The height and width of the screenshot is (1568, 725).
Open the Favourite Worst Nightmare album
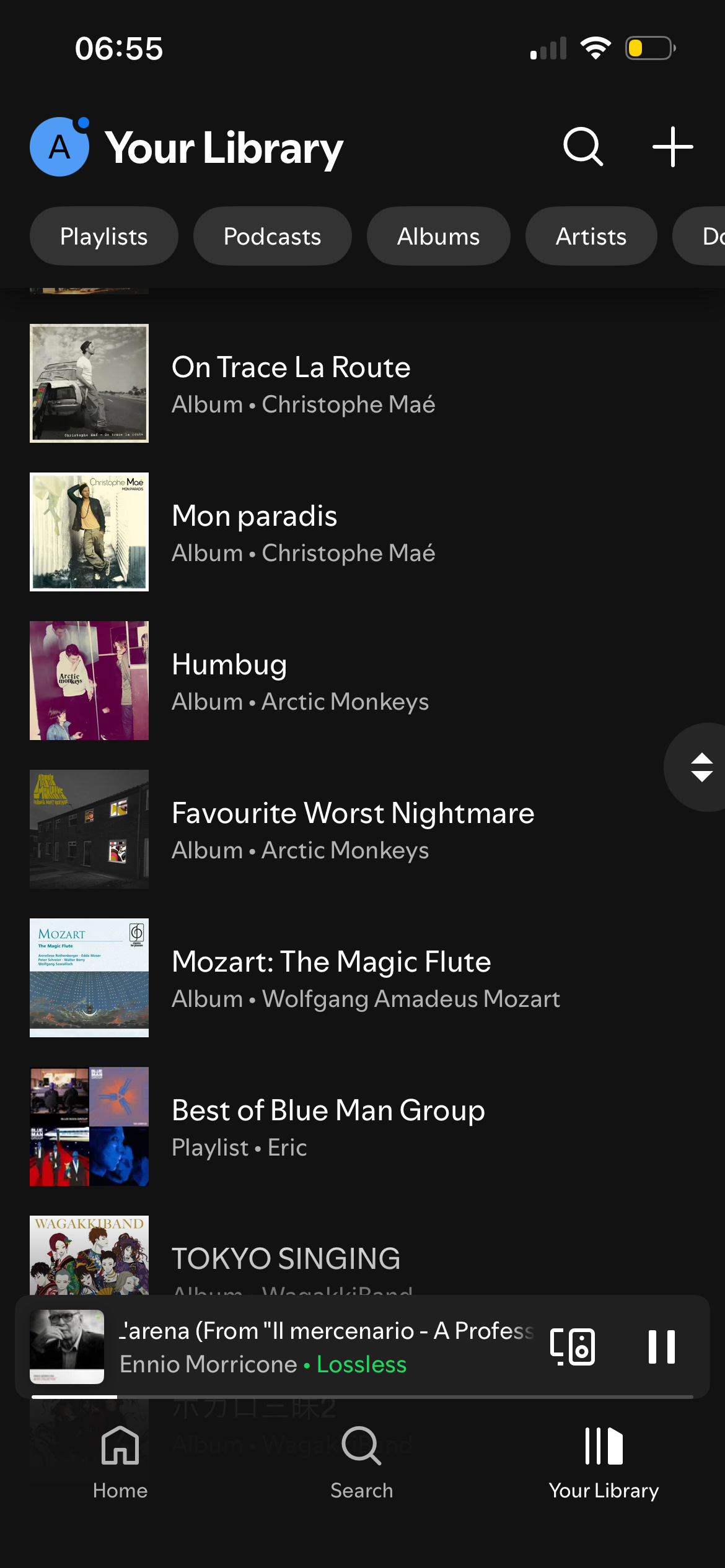[x=352, y=829]
